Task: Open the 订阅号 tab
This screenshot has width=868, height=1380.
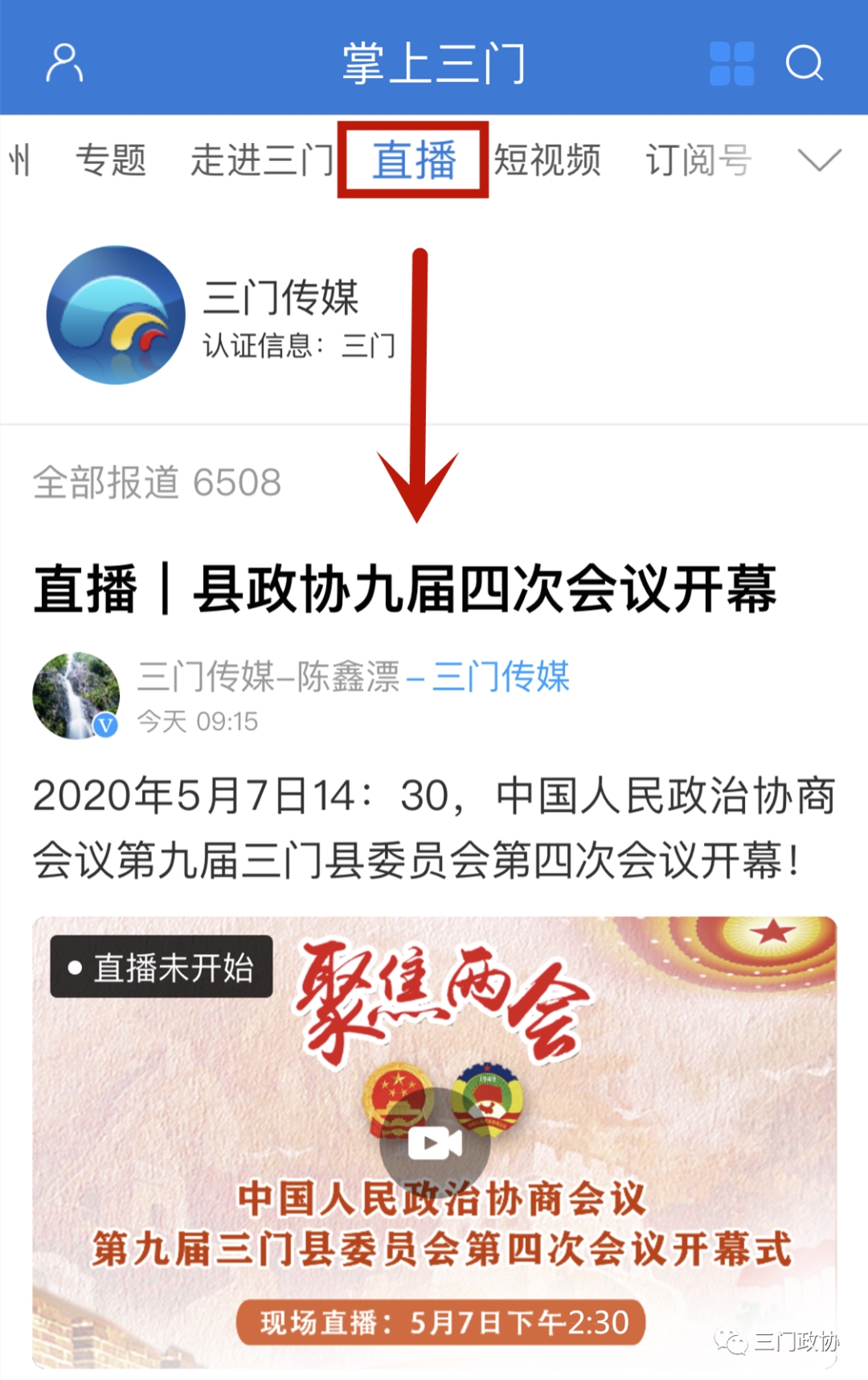Action: tap(698, 160)
